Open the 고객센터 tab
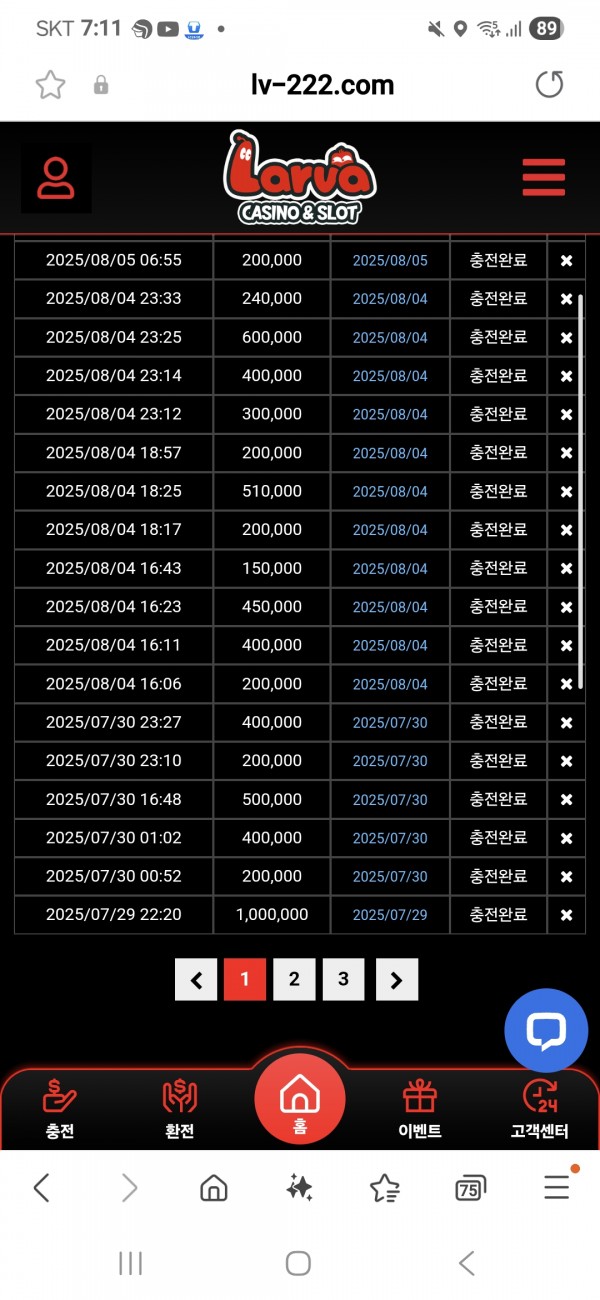This screenshot has width=600, height=1300. pos(539,1109)
